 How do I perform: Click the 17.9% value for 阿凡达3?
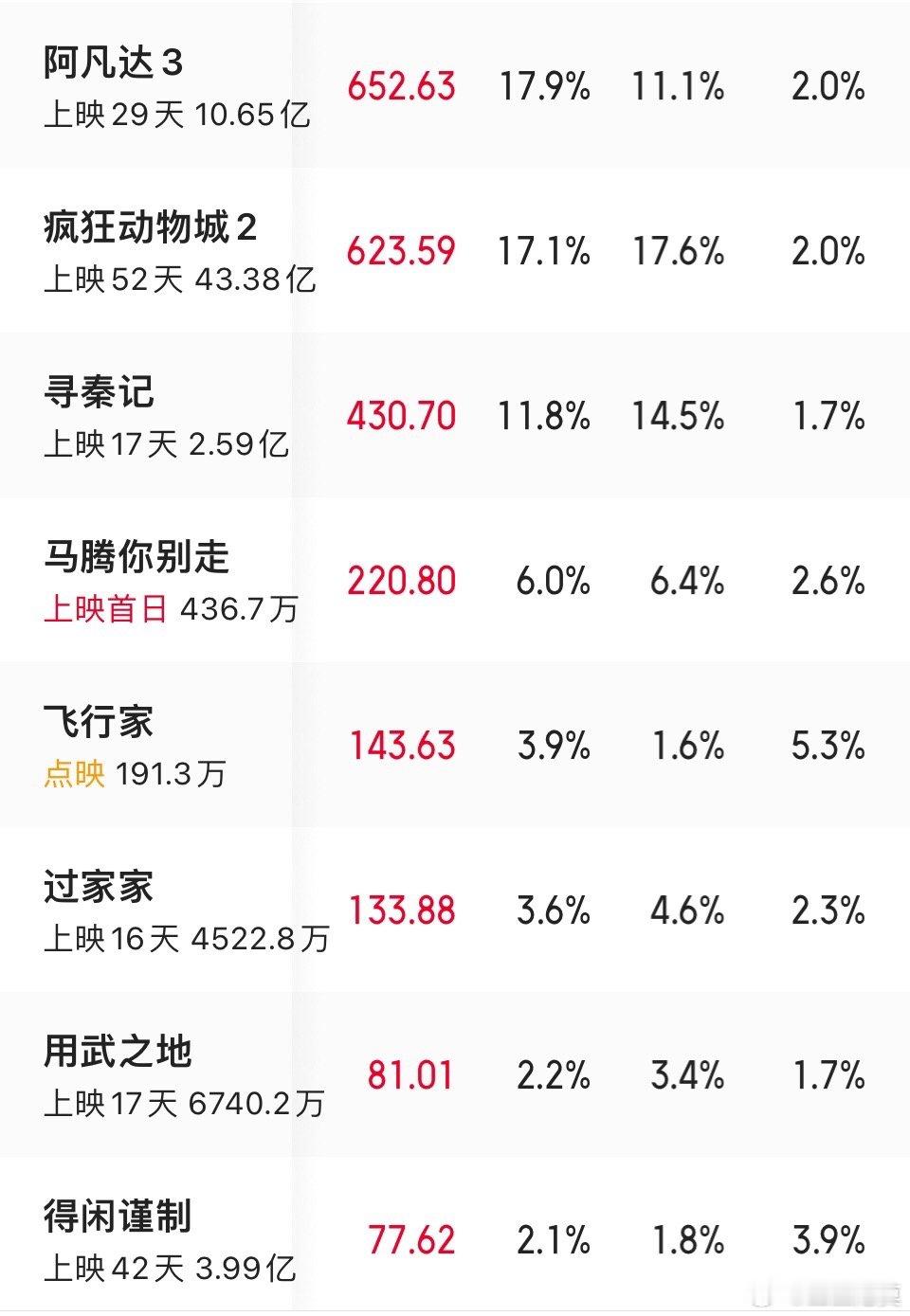tap(544, 84)
